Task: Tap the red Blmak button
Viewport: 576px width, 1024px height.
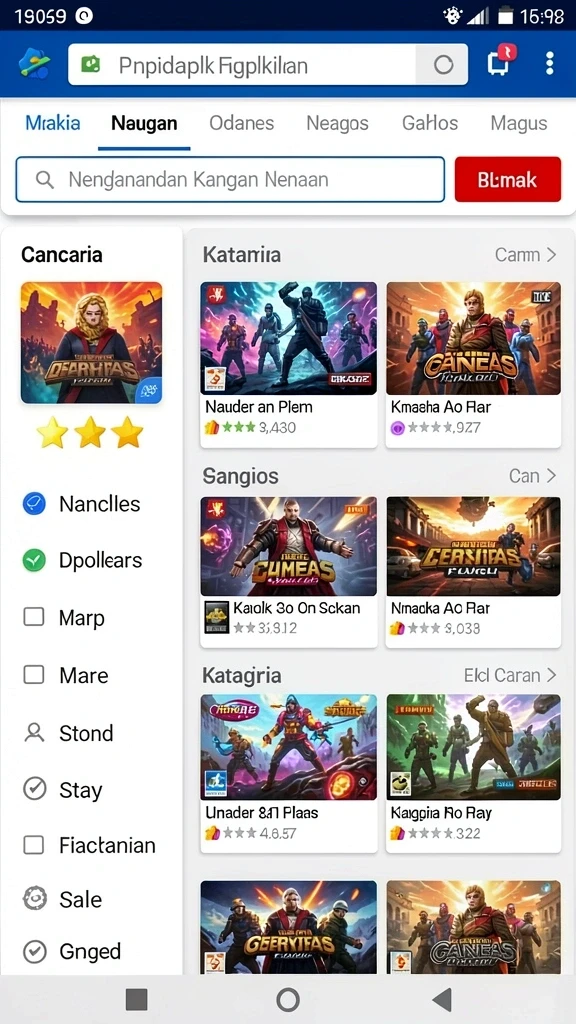Action: click(507, 179)
